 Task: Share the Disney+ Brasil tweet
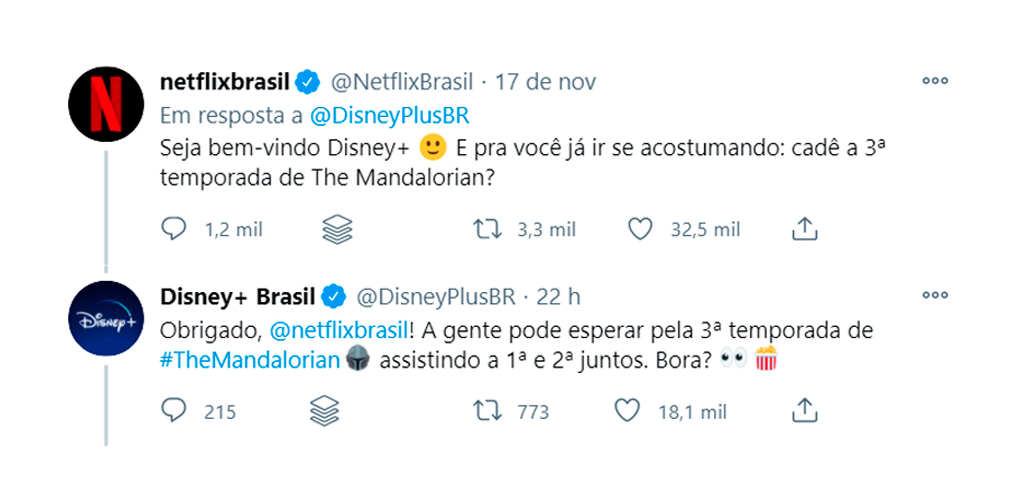[x=804, y=411]
